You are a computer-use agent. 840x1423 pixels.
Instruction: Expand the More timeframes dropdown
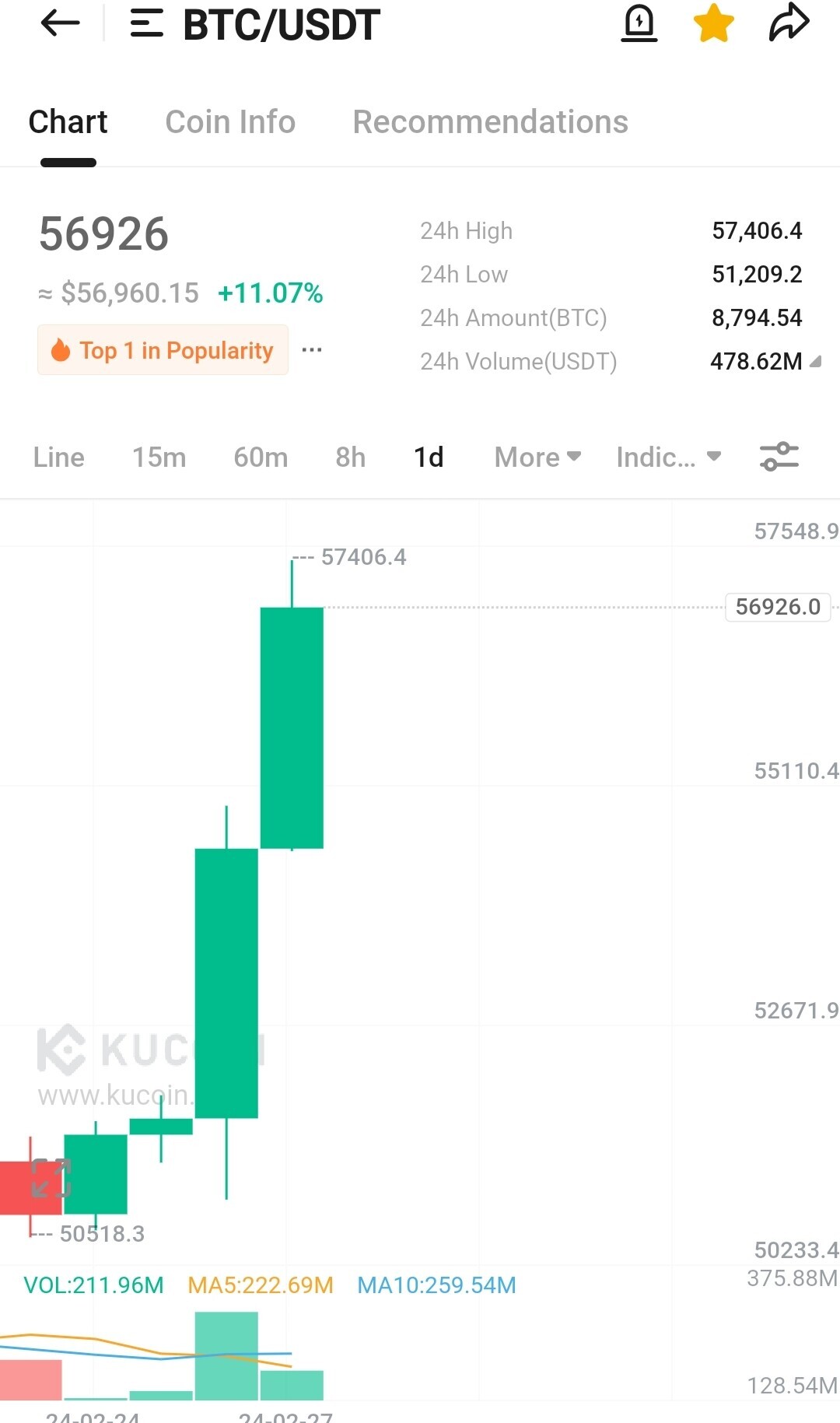point(537,457)
